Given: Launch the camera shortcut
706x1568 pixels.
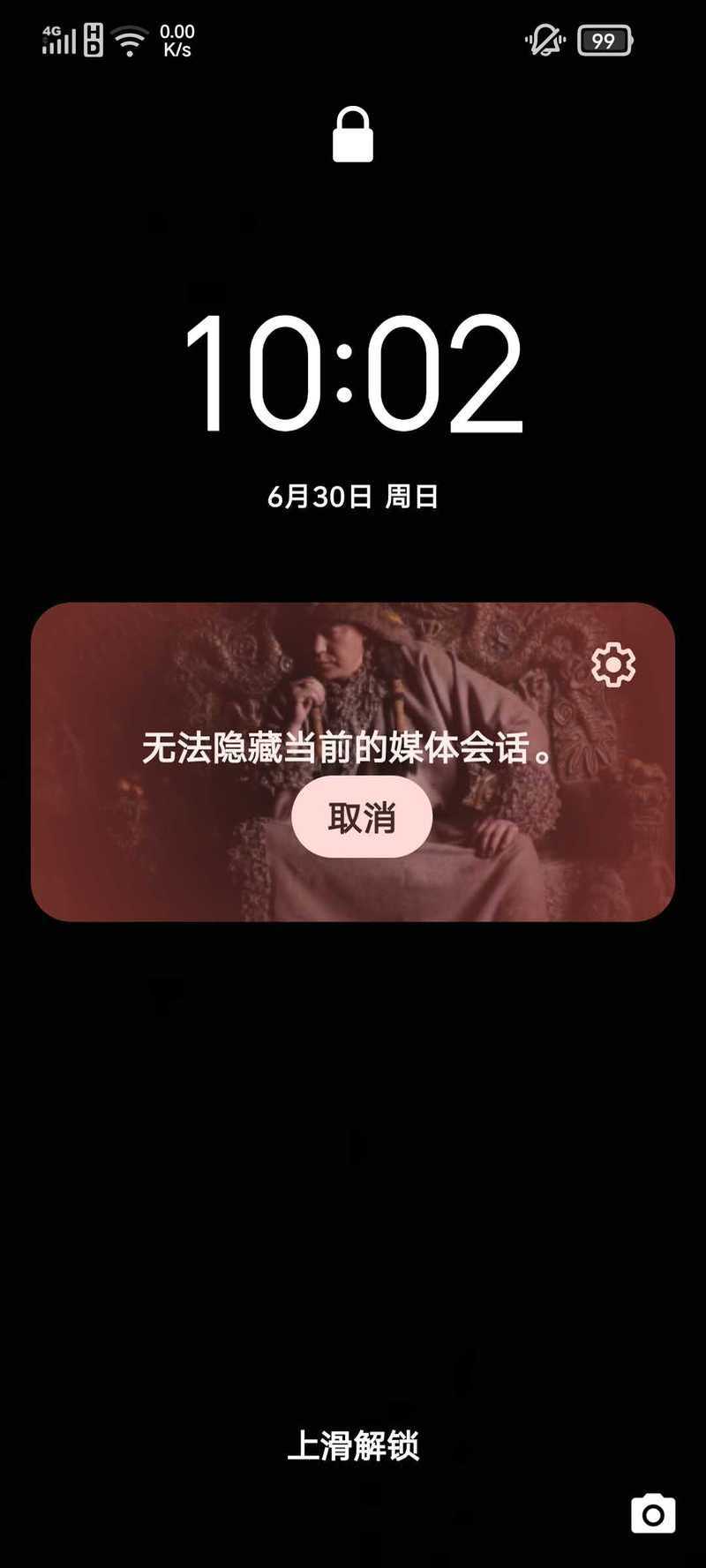Looking at the screenshot, I should tap(653, 1514).
